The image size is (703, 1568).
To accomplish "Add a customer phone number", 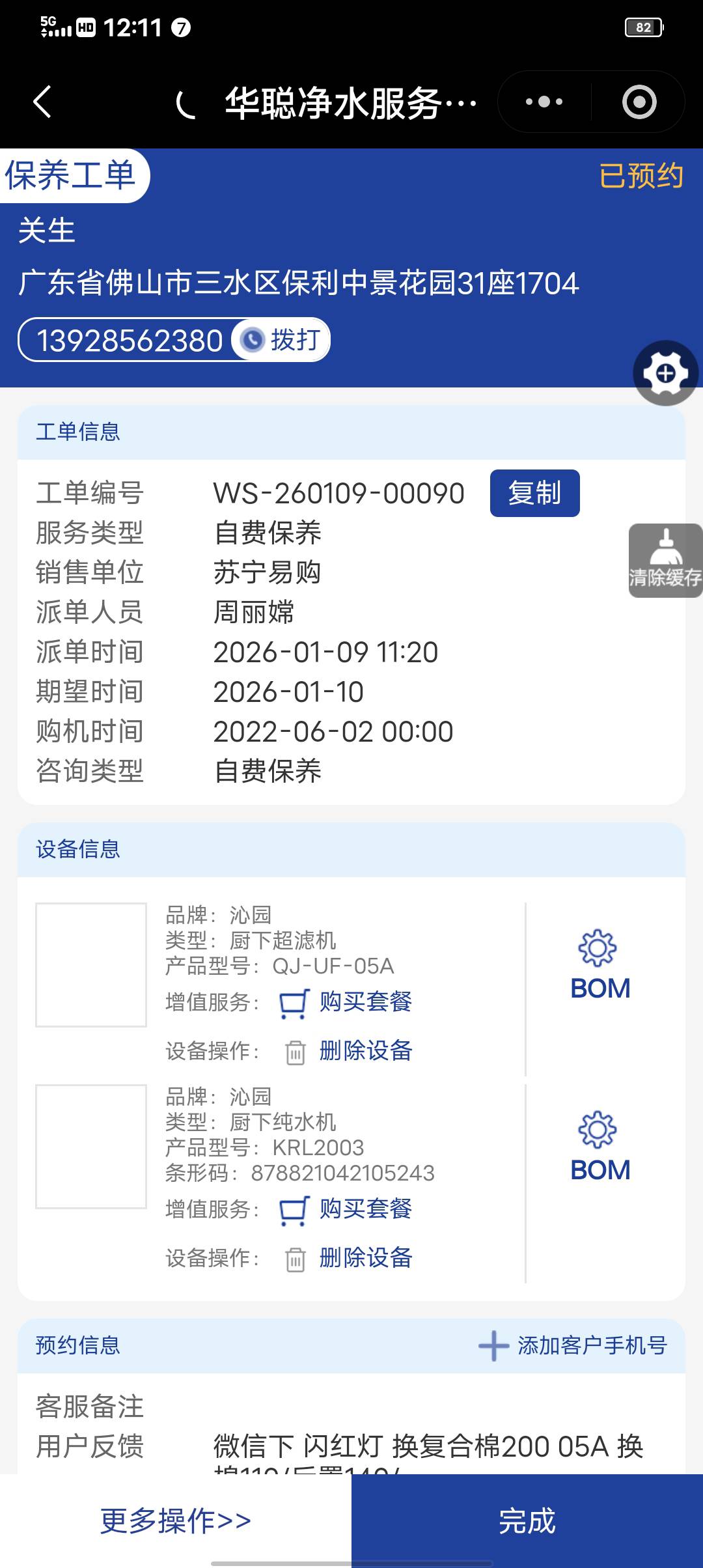I will [573, 1345].
